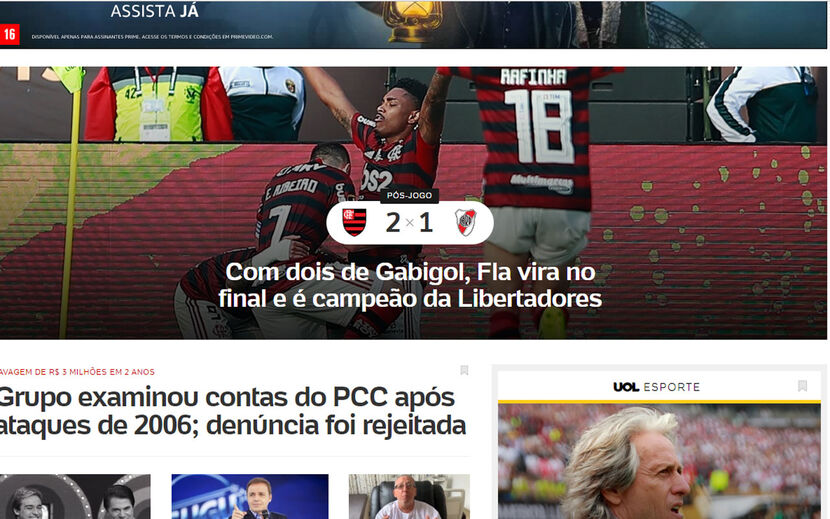Open the UOL Esporte coach photo story

(x=658, y=462)
